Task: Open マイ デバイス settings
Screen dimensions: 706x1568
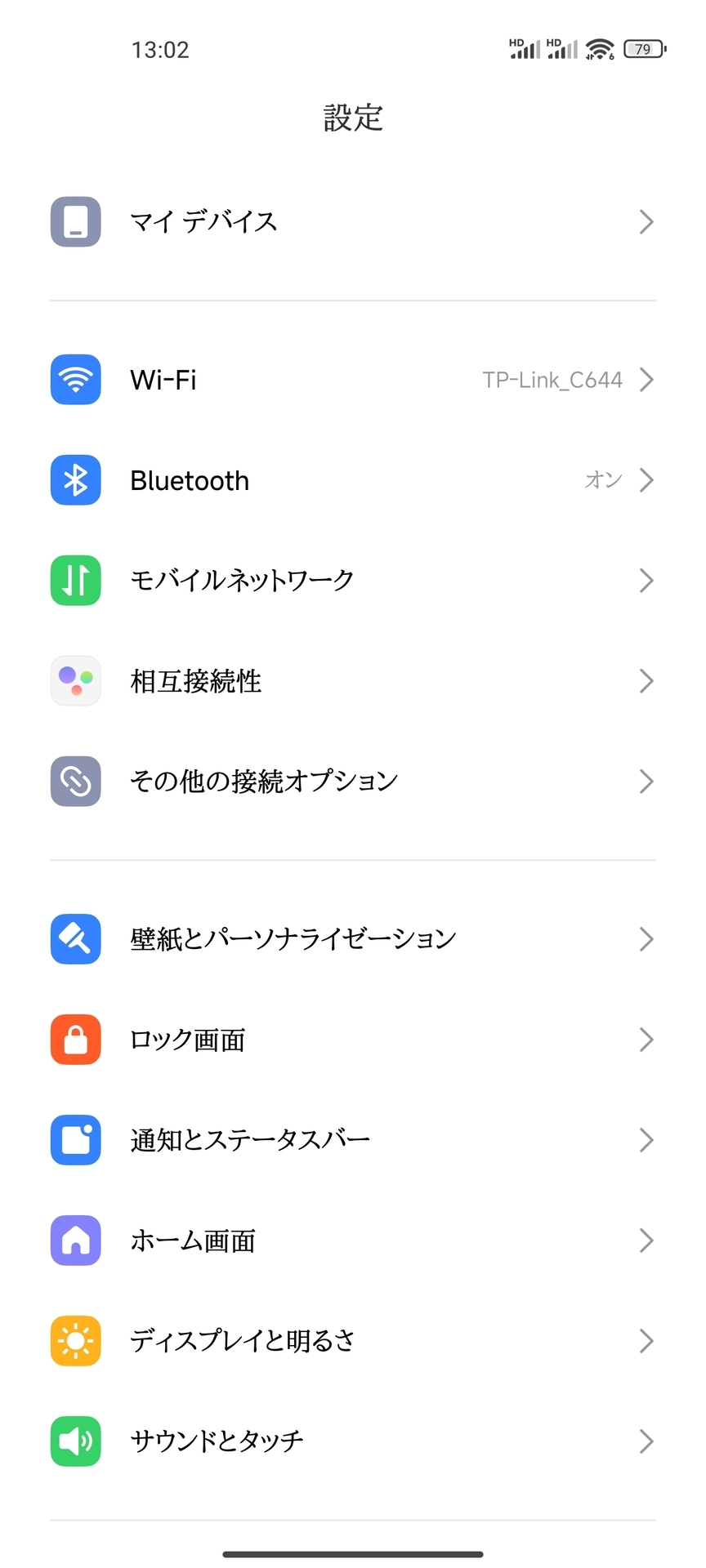Action: (353, 221)
